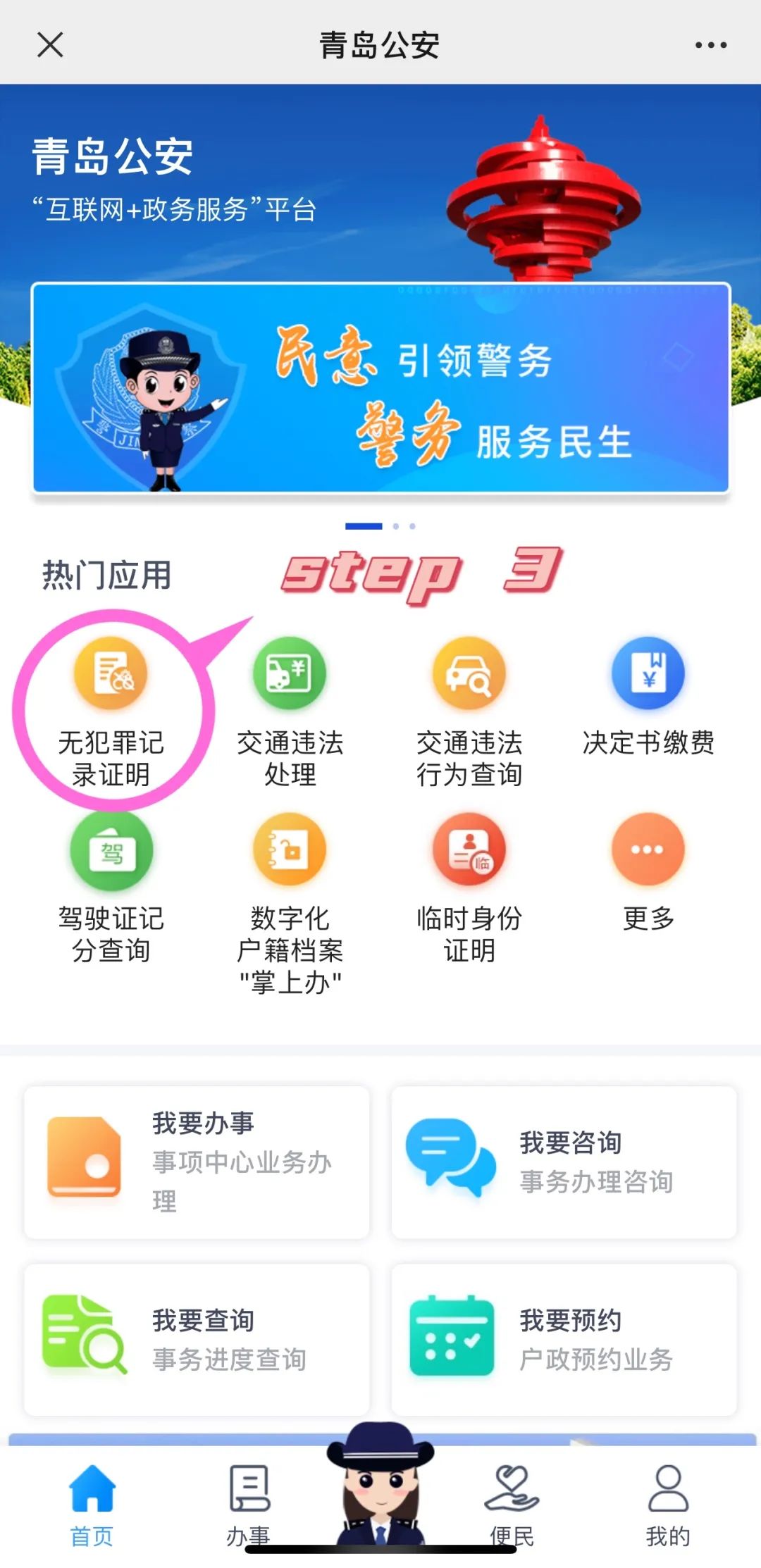Screen dimensions: 761x1568
Task: Open the 我要办事 card
Action: coord(197,1162)
